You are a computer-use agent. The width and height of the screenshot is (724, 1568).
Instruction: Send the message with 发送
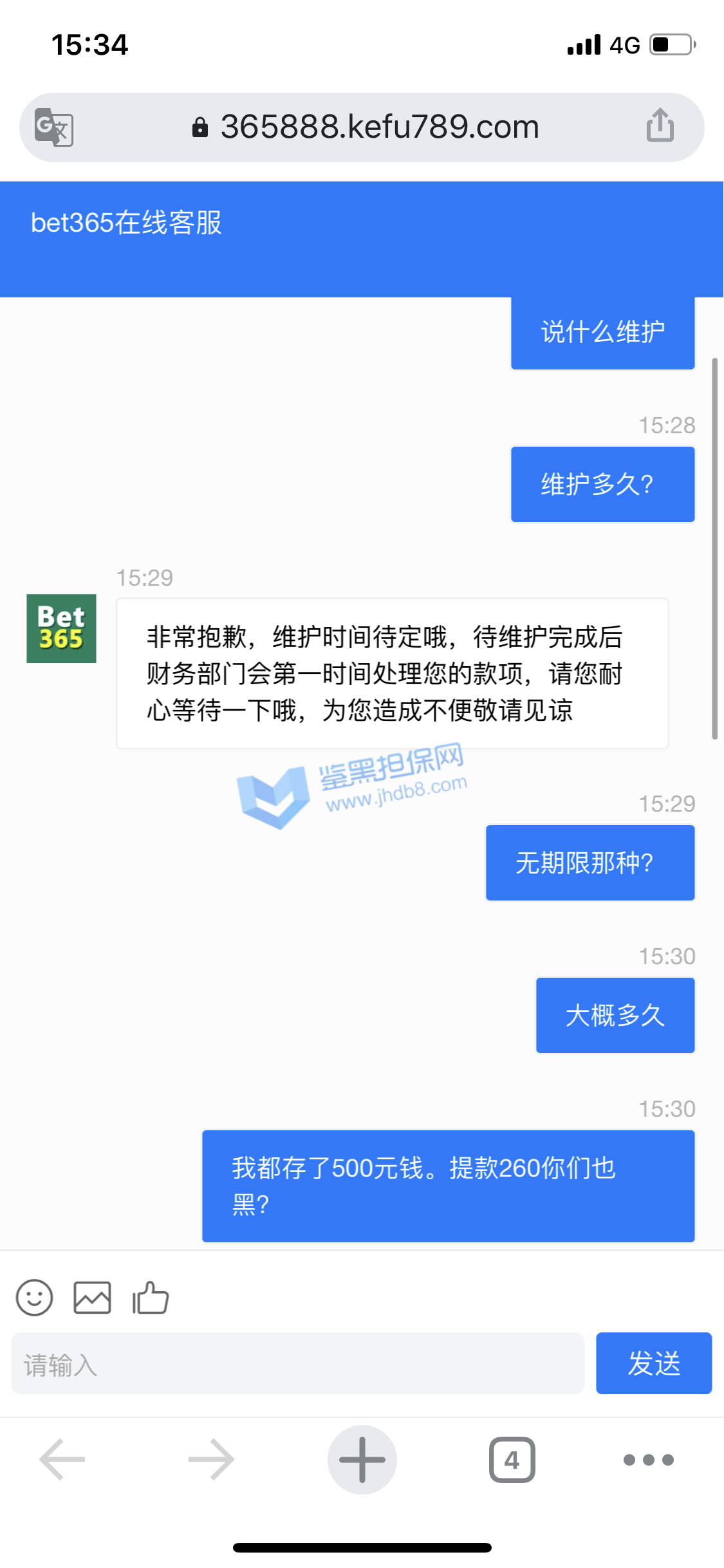coord(653,1363)
